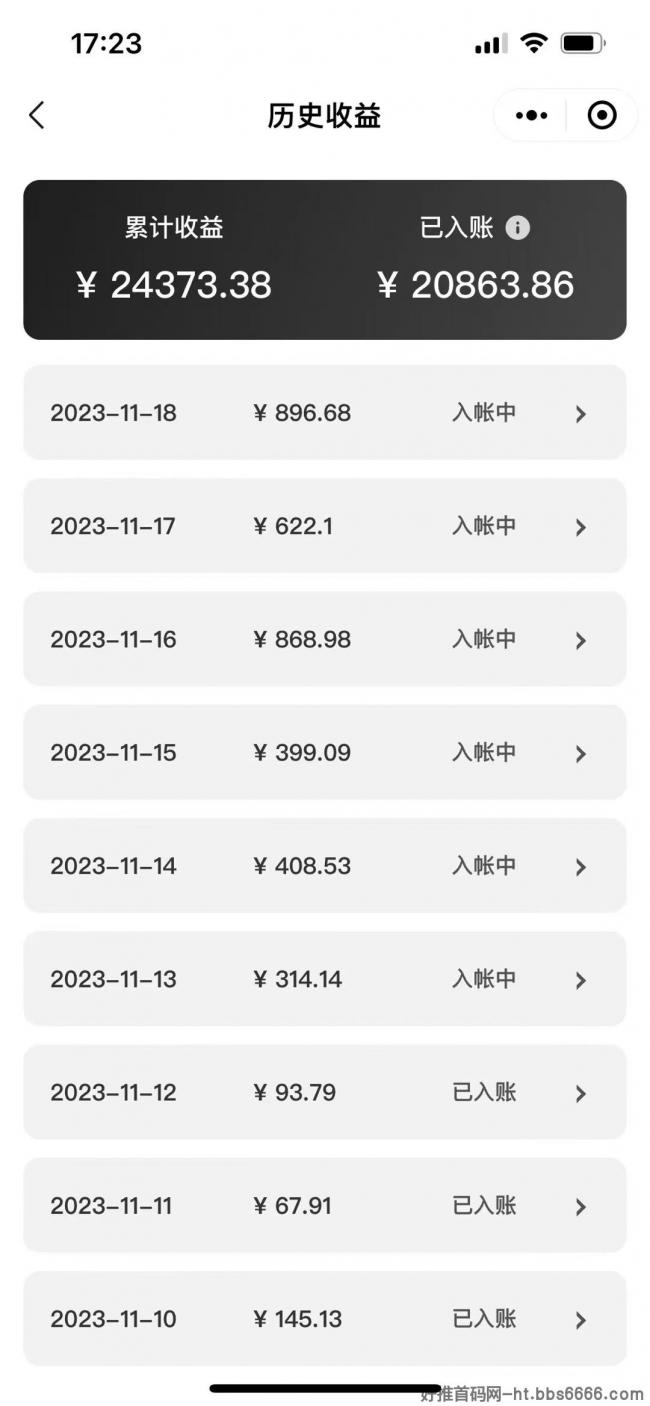The height and width of the screenshot is (1406, 650).
Task: Open the 2023-11-16 ¥868.98 row
Action: [x=325, y=639]
